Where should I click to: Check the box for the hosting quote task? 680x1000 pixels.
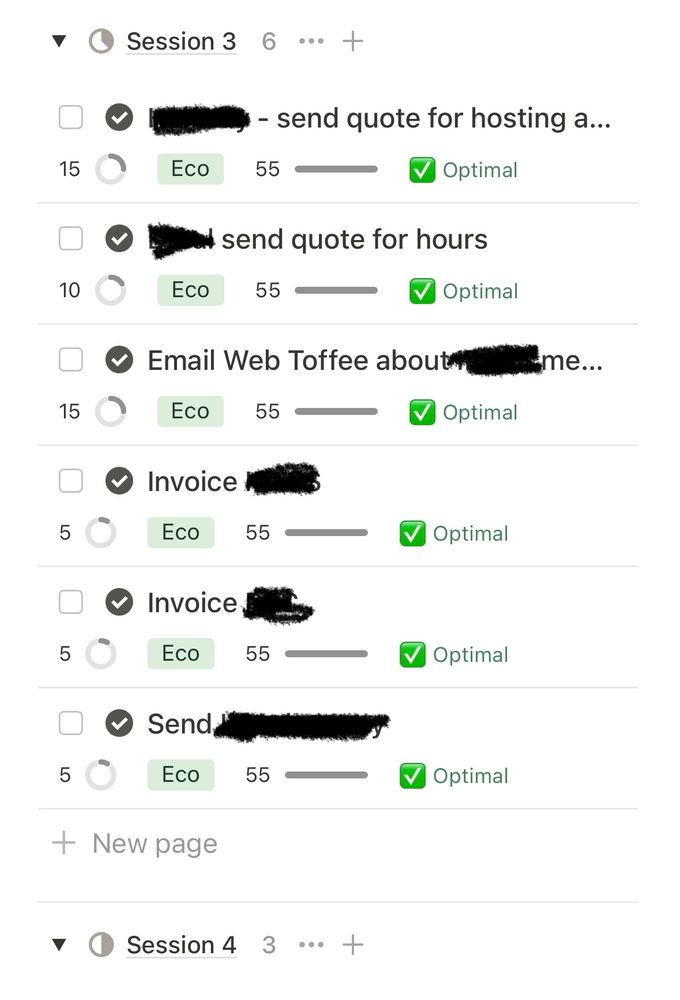(70, 118)
